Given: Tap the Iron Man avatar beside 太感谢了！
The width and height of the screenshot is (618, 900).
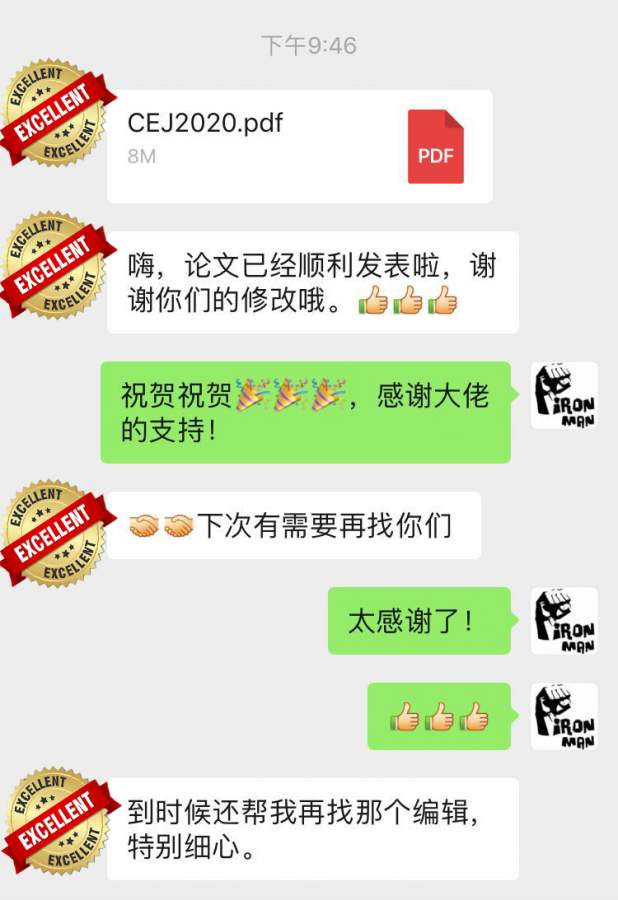Looking at the screenshot, I should 564,621.
